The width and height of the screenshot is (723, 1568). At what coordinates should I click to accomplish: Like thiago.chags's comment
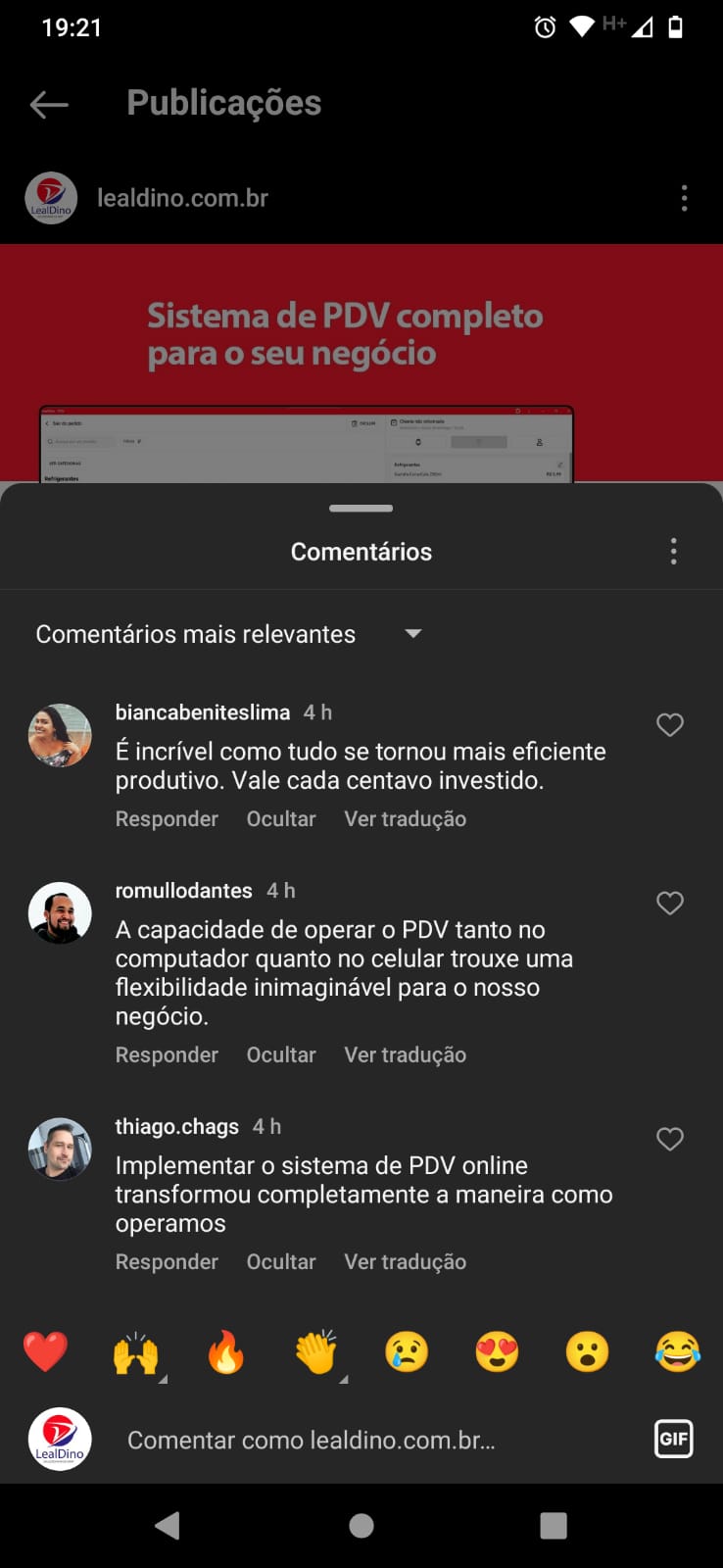669,1140
